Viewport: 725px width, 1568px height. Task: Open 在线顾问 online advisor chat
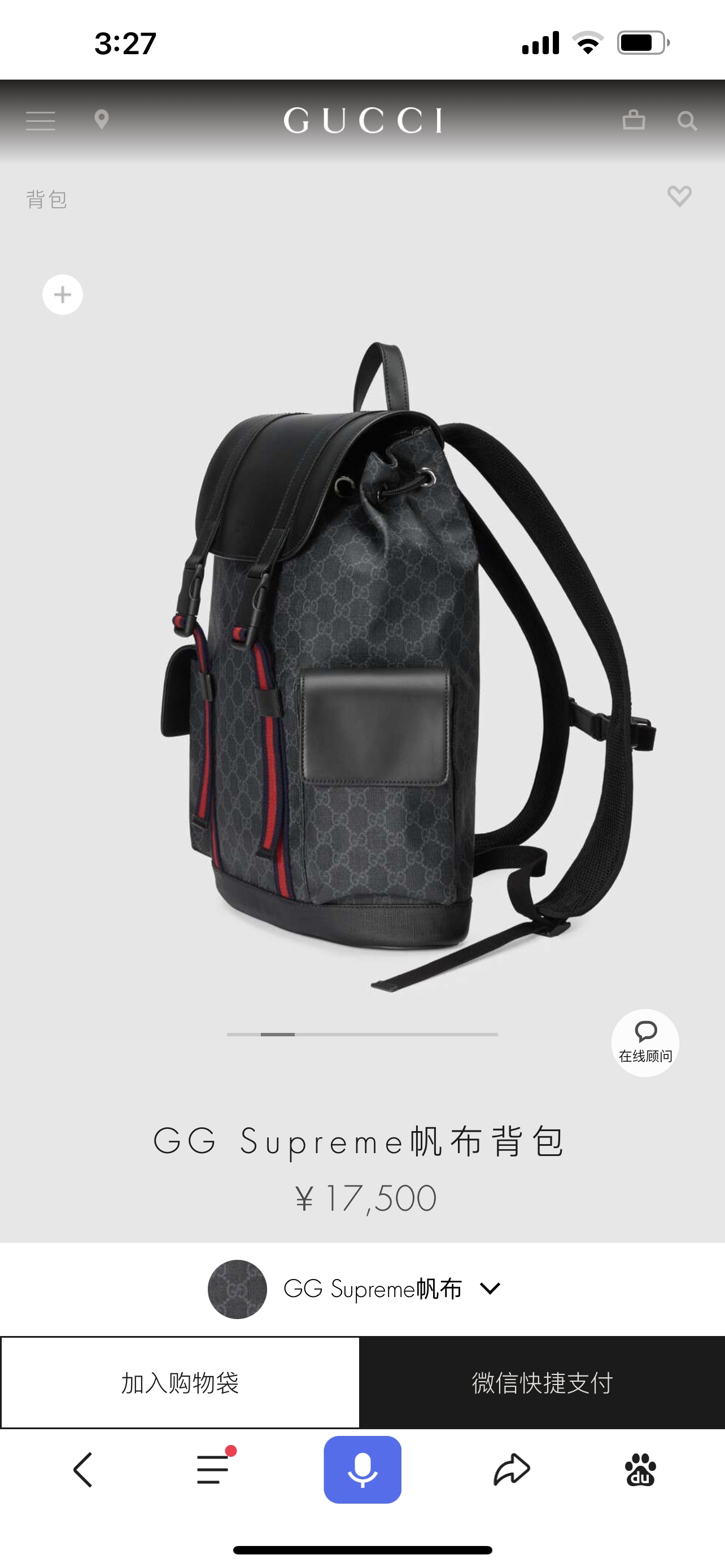click(645, 1043)
